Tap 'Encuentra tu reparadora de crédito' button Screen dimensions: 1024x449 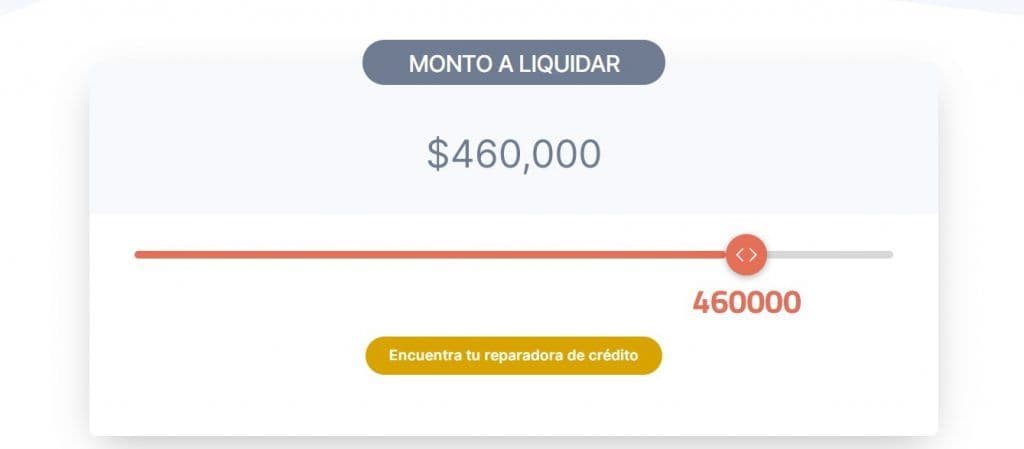point(513,356)
